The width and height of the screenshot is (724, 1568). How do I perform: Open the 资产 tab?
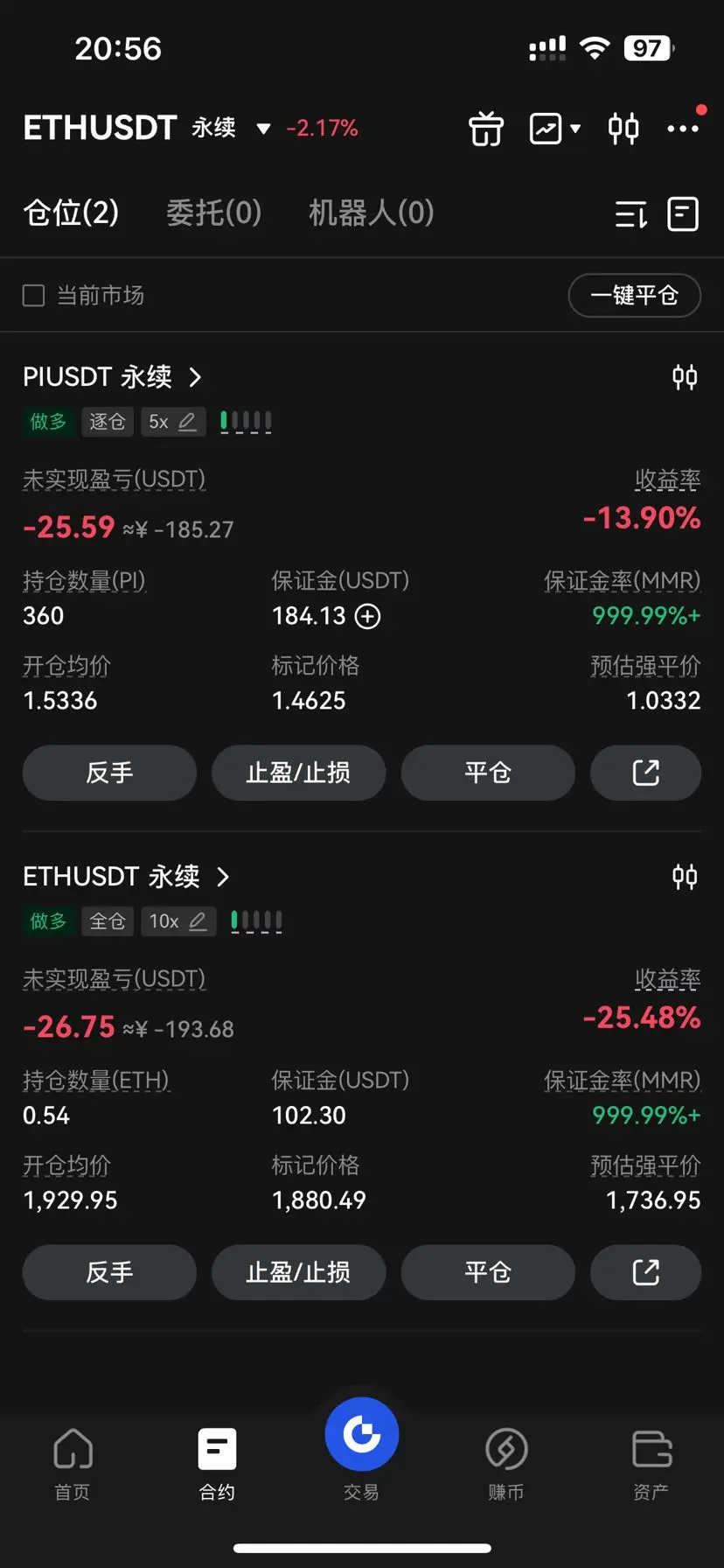pos(651,1461)
